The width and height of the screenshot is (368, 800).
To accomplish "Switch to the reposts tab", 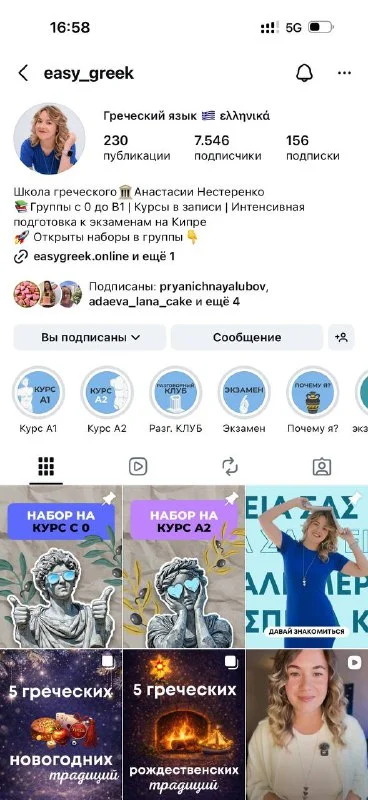I will tap(230, 466).
